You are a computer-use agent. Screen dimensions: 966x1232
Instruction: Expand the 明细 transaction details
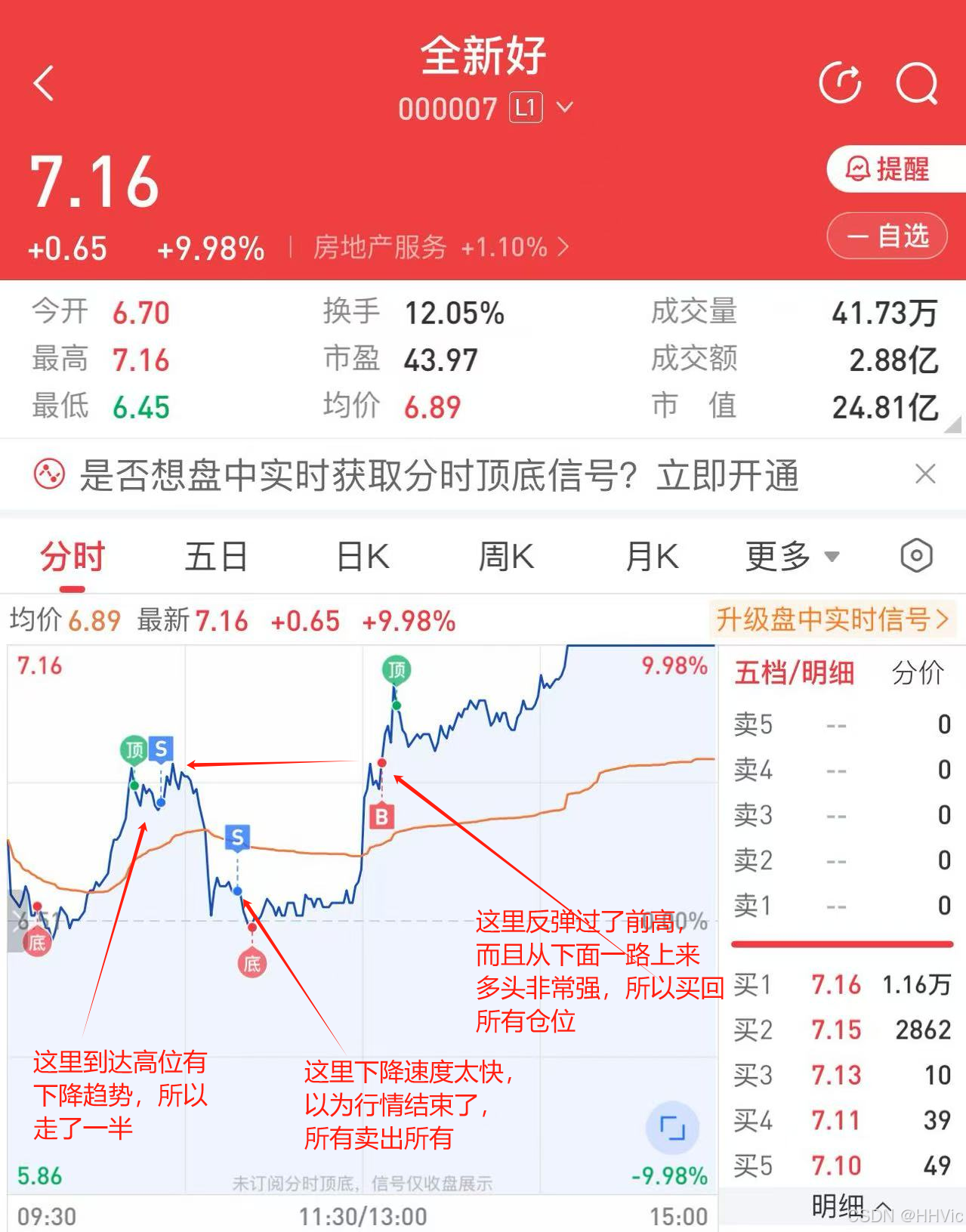pos(851,1206)
